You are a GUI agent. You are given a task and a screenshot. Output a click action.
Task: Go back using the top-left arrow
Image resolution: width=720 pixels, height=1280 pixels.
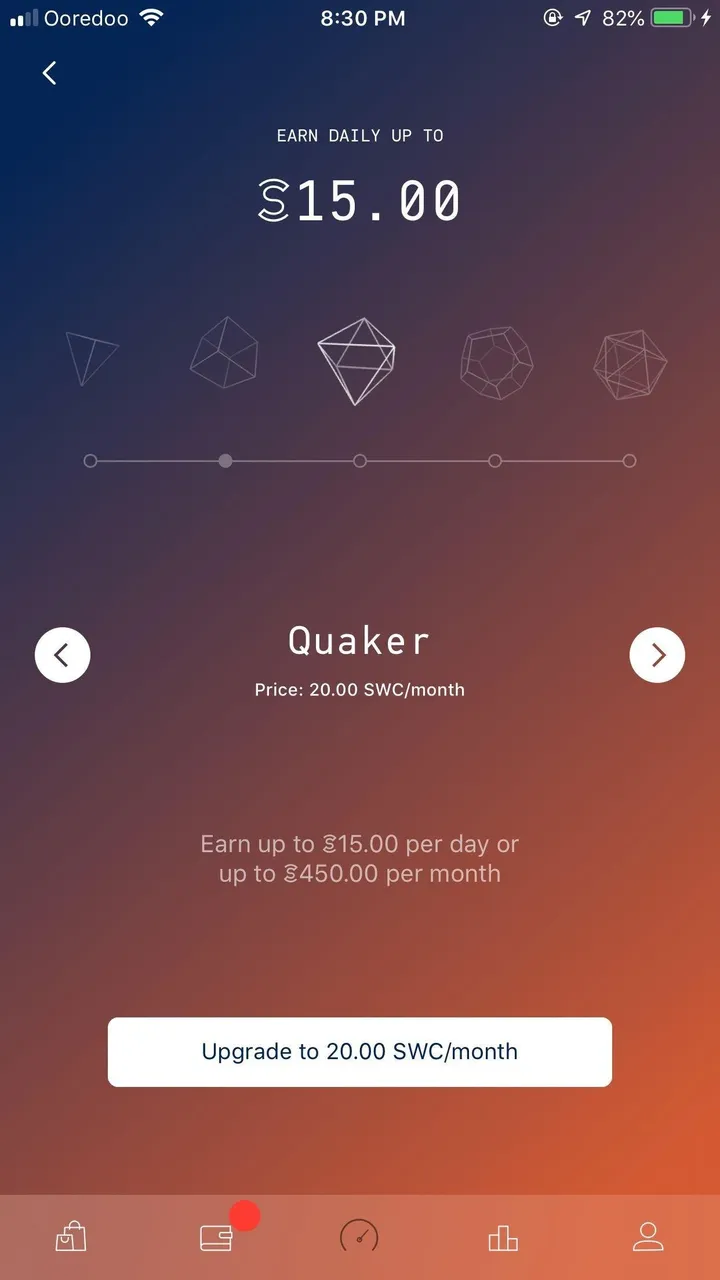tap(50, 72)
